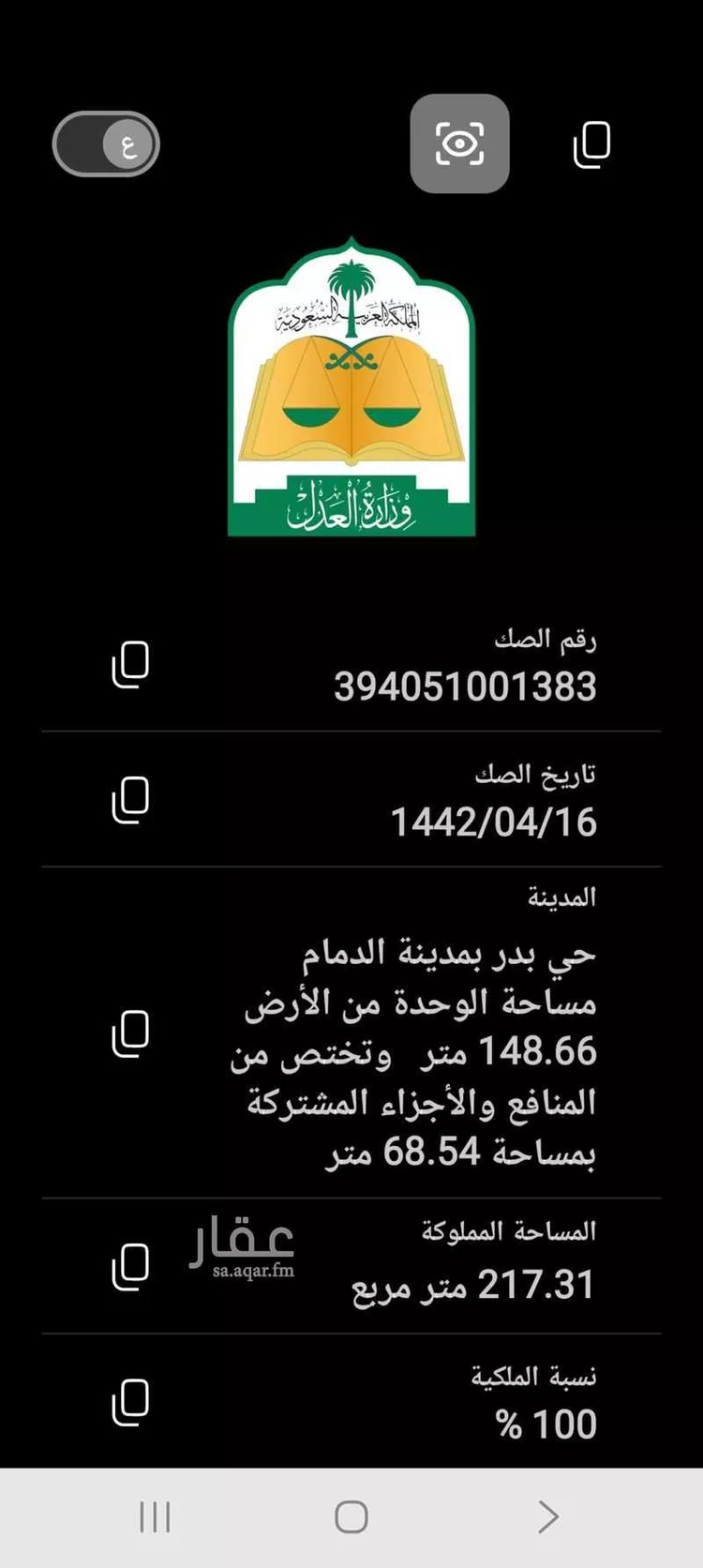
Task: Open the scan/view icon button
Action: click(459, 143)
